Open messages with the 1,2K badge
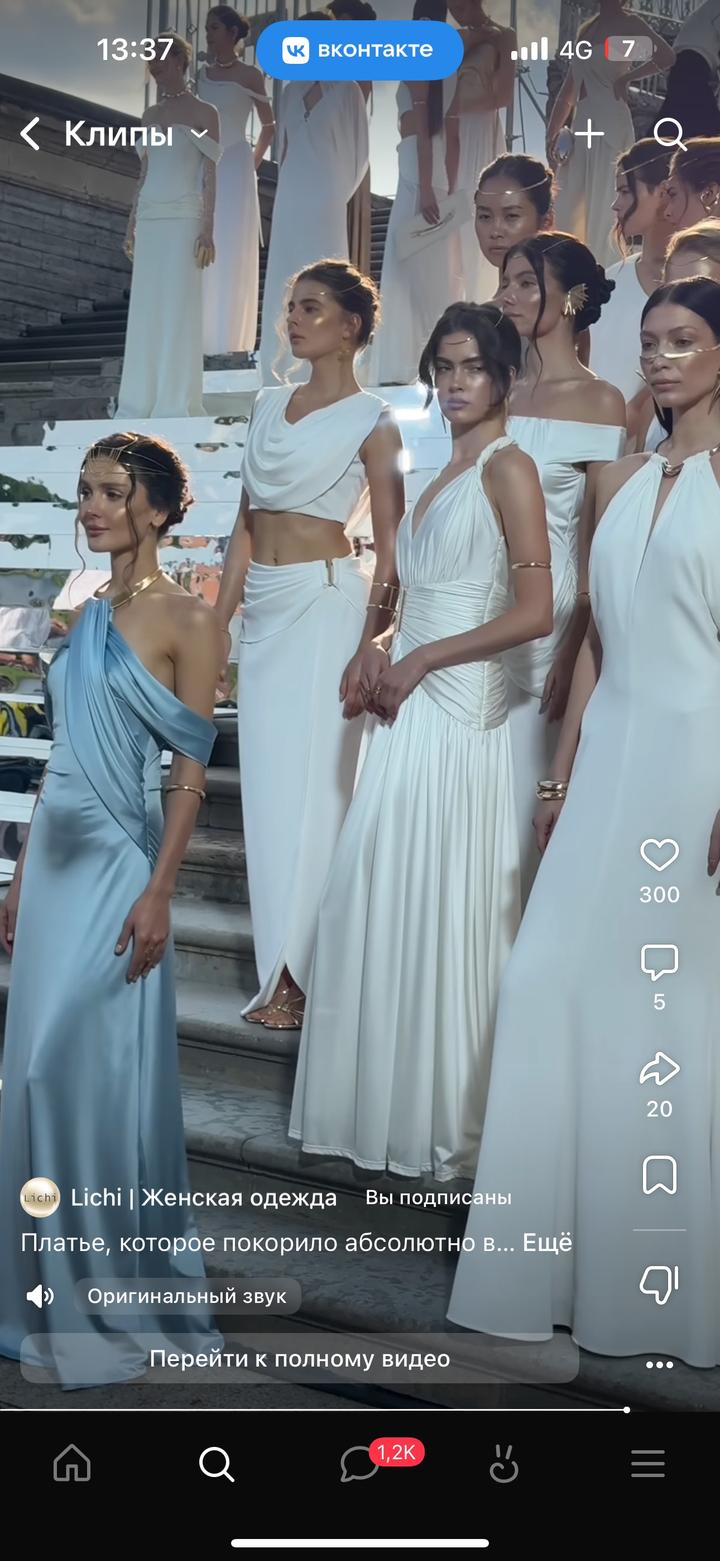The width and height of the screenshot is (720, 1561). (360, 1464)
